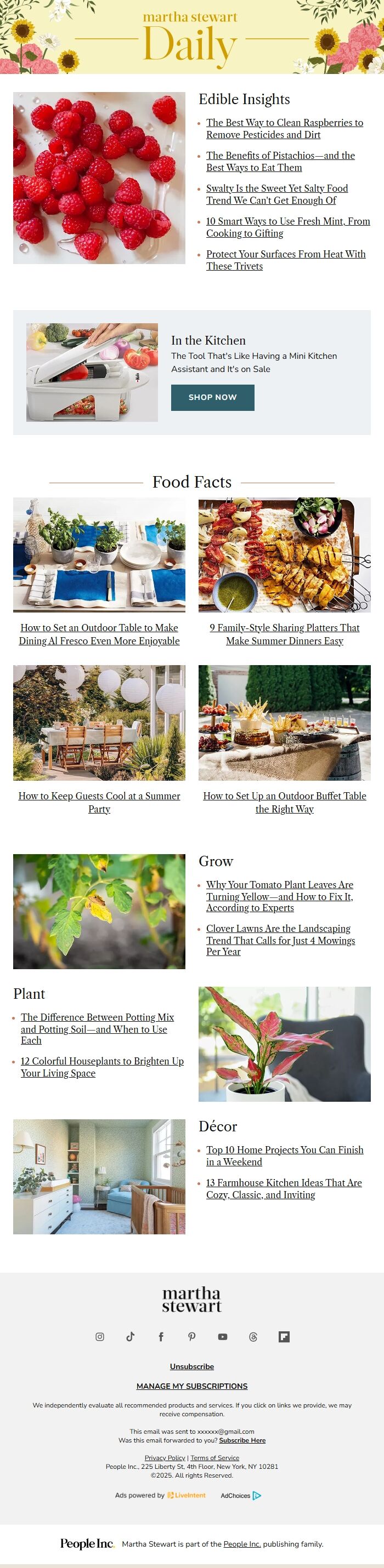Read why tomato plant leaves turn yellow
Image resolution: width=384 pixels, height=1568 pixels.
[279, 895]
